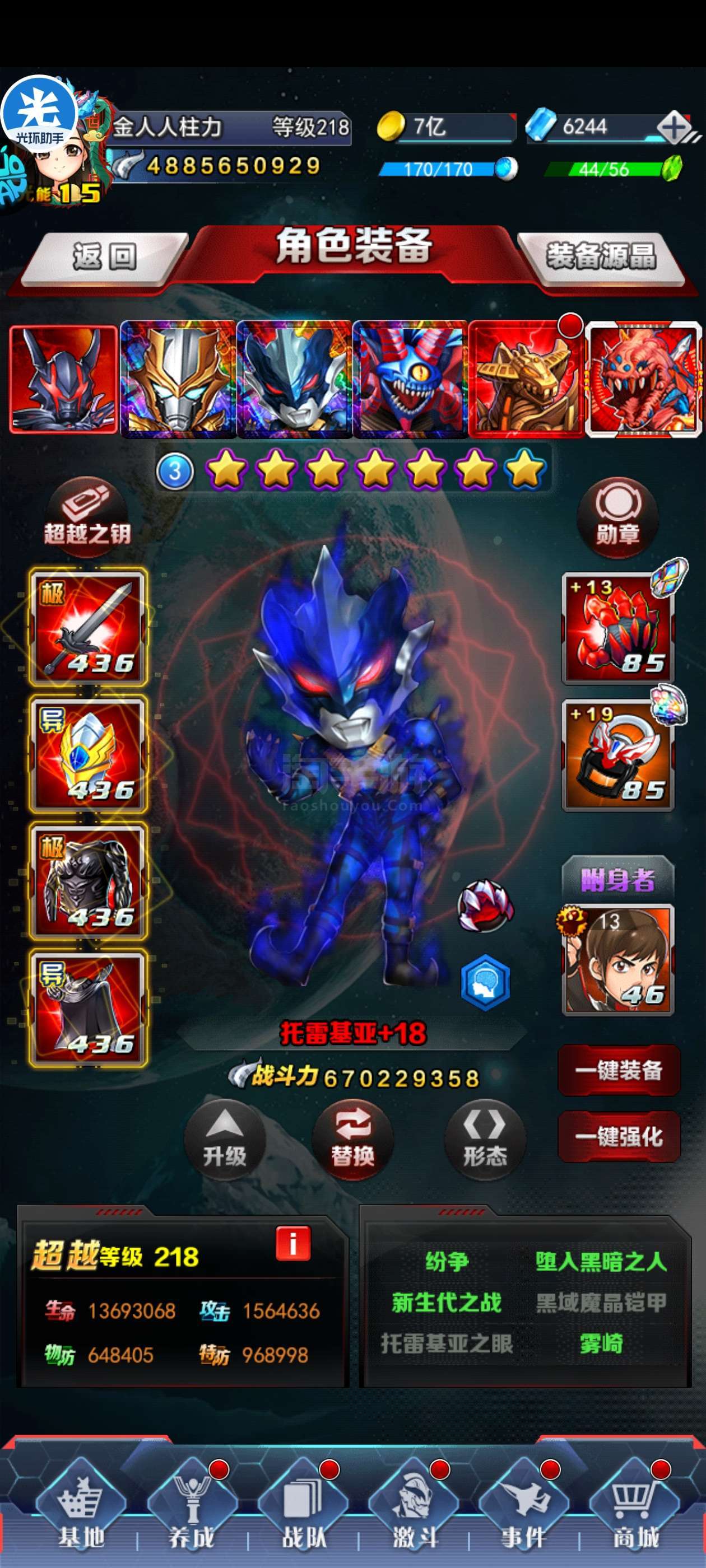The image size is (706, 1568).
Task: Open 超越之钥 menu
Action: point(87,517)
